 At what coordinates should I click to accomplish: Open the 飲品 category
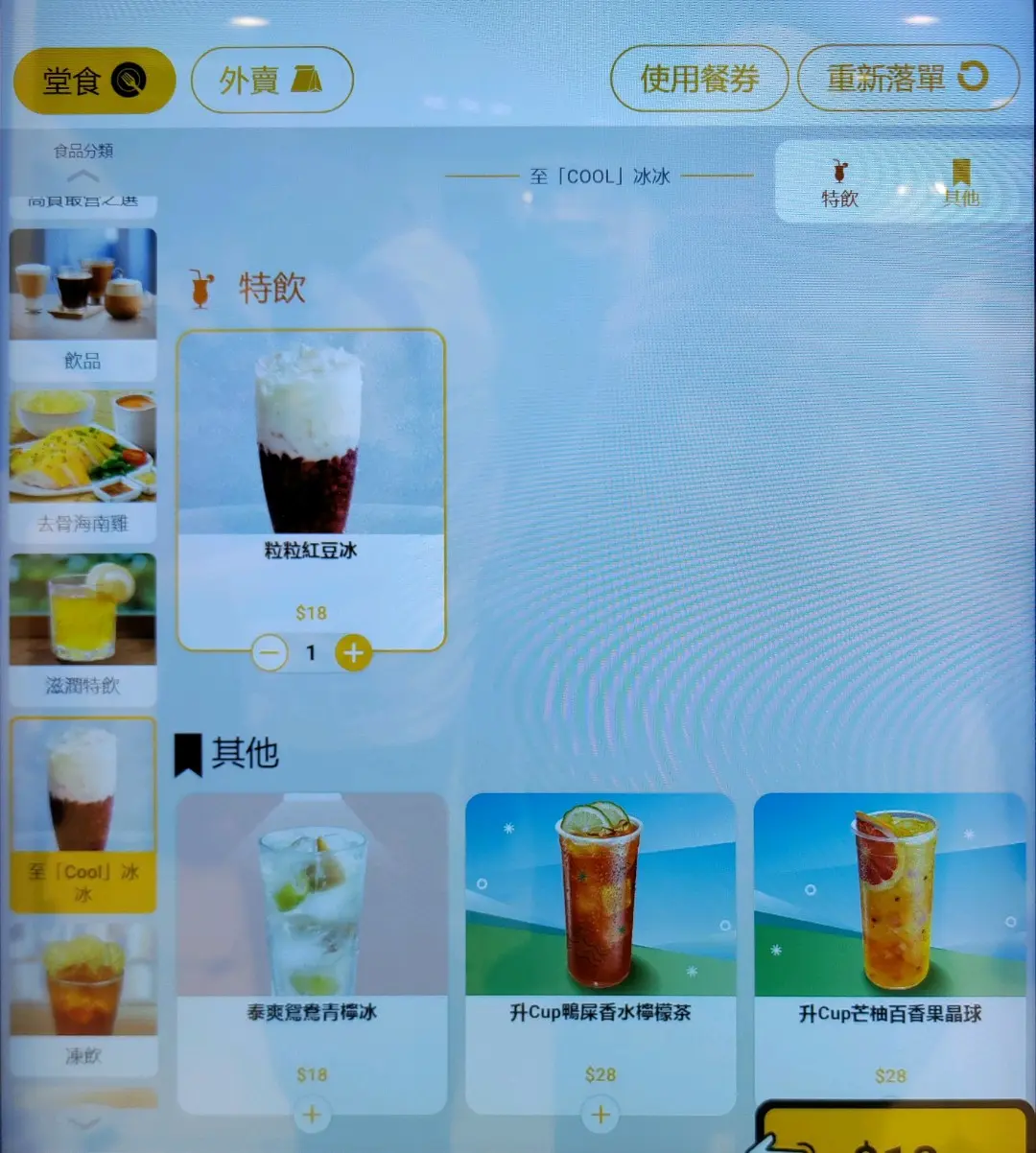click(82, 304)
